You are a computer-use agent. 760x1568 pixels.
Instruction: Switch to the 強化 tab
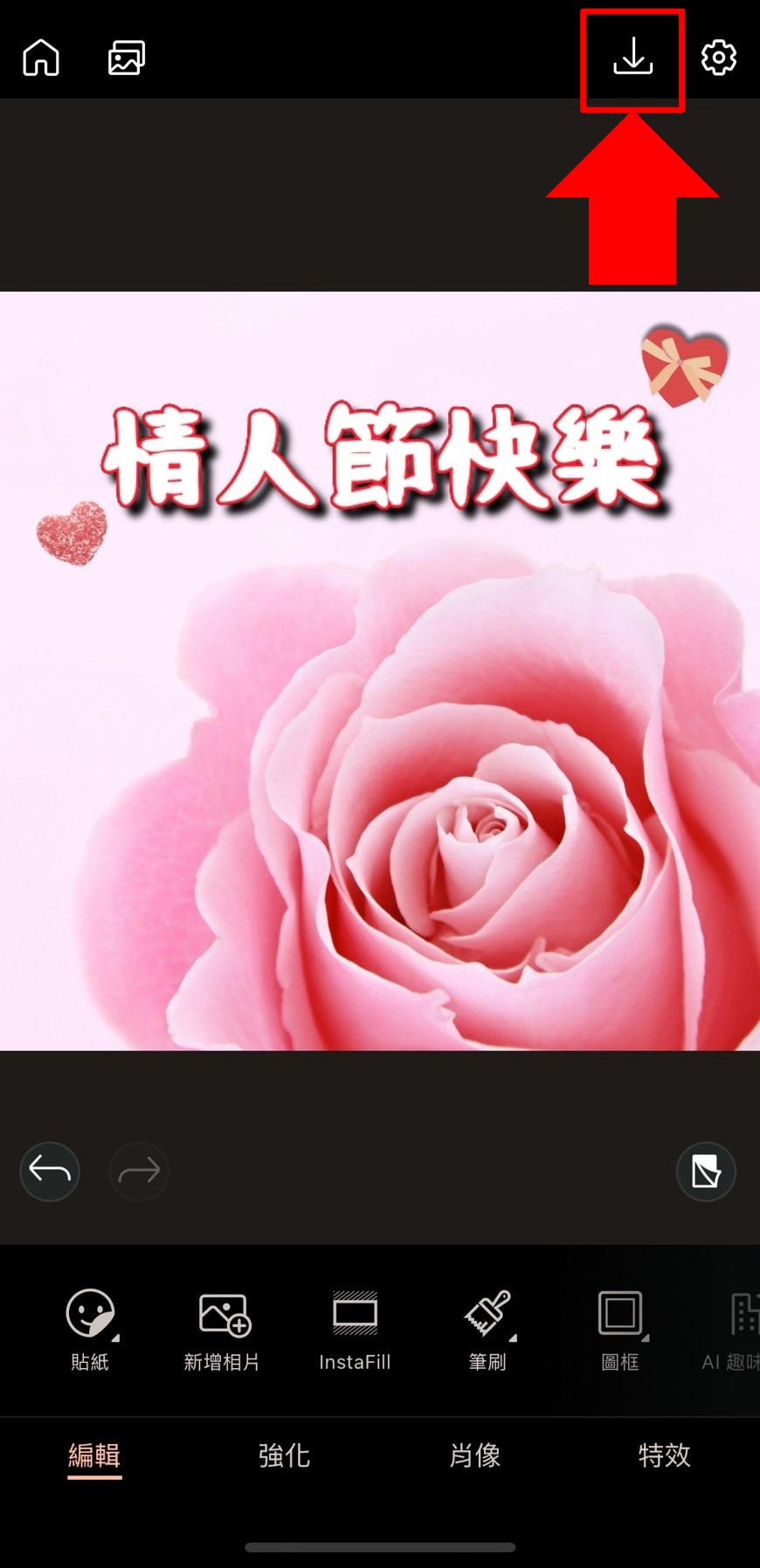(x=285, y=1455)
